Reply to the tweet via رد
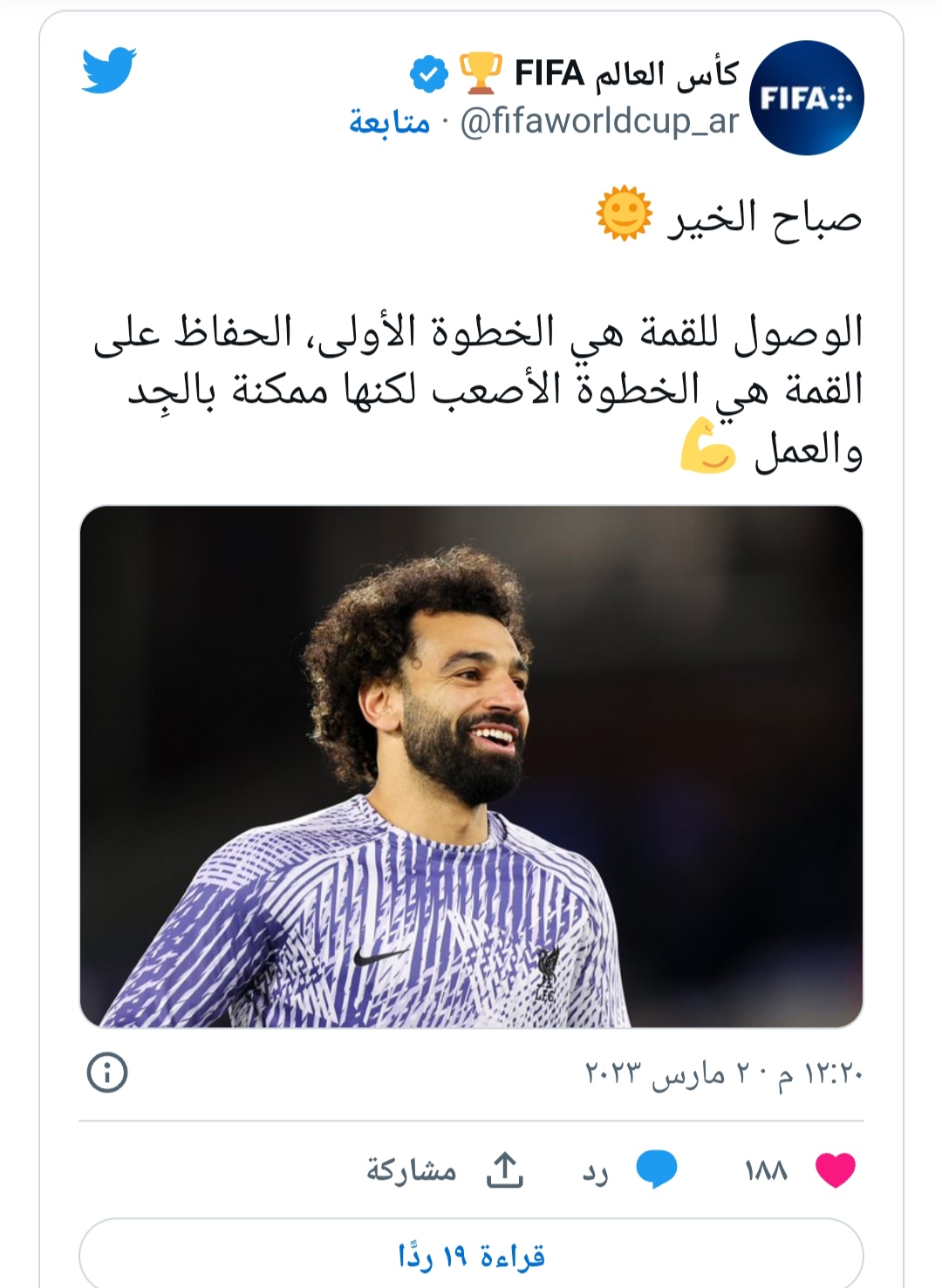The image size is (942, 1288). pos(630,1170)
